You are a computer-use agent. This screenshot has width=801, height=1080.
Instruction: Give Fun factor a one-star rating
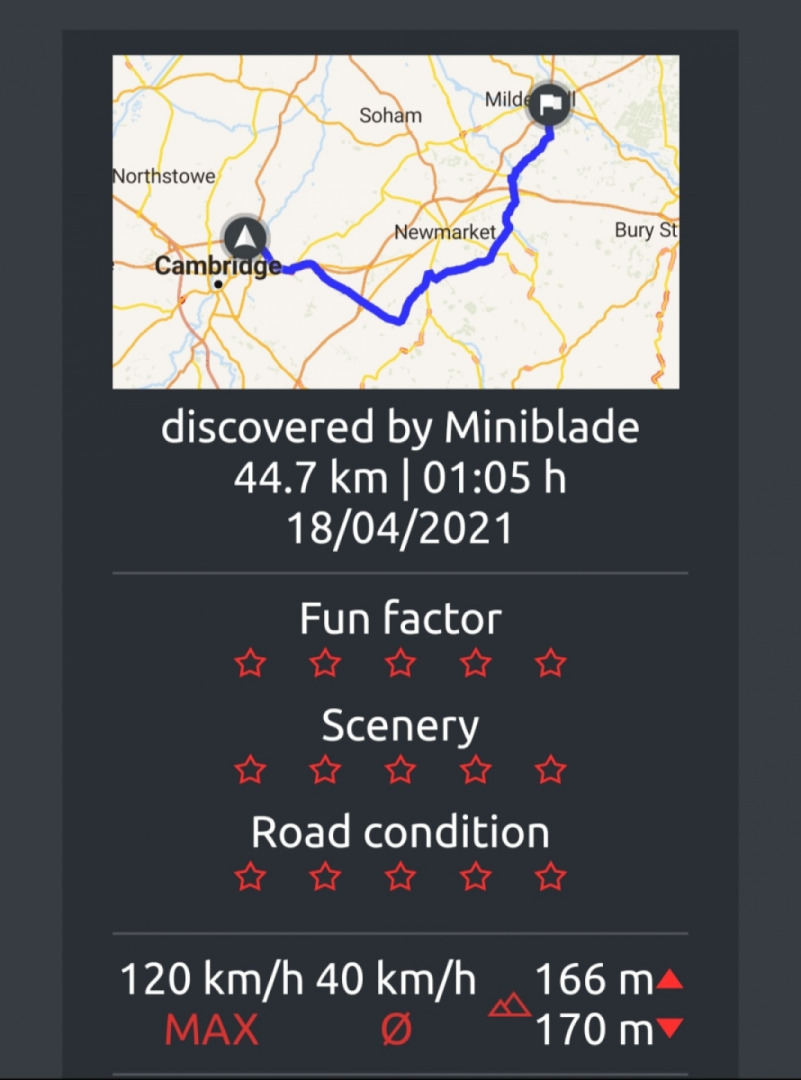pos(250,663)
